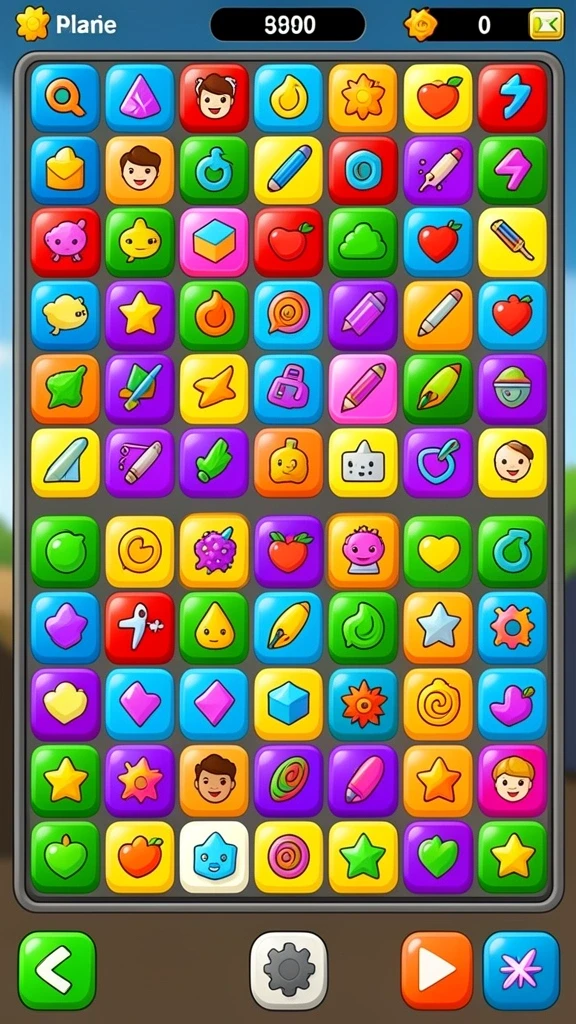The height and width of the screenshot is (1024, 576).
Task: Activate the blue sparkle booster button
Action: (521, 970)
